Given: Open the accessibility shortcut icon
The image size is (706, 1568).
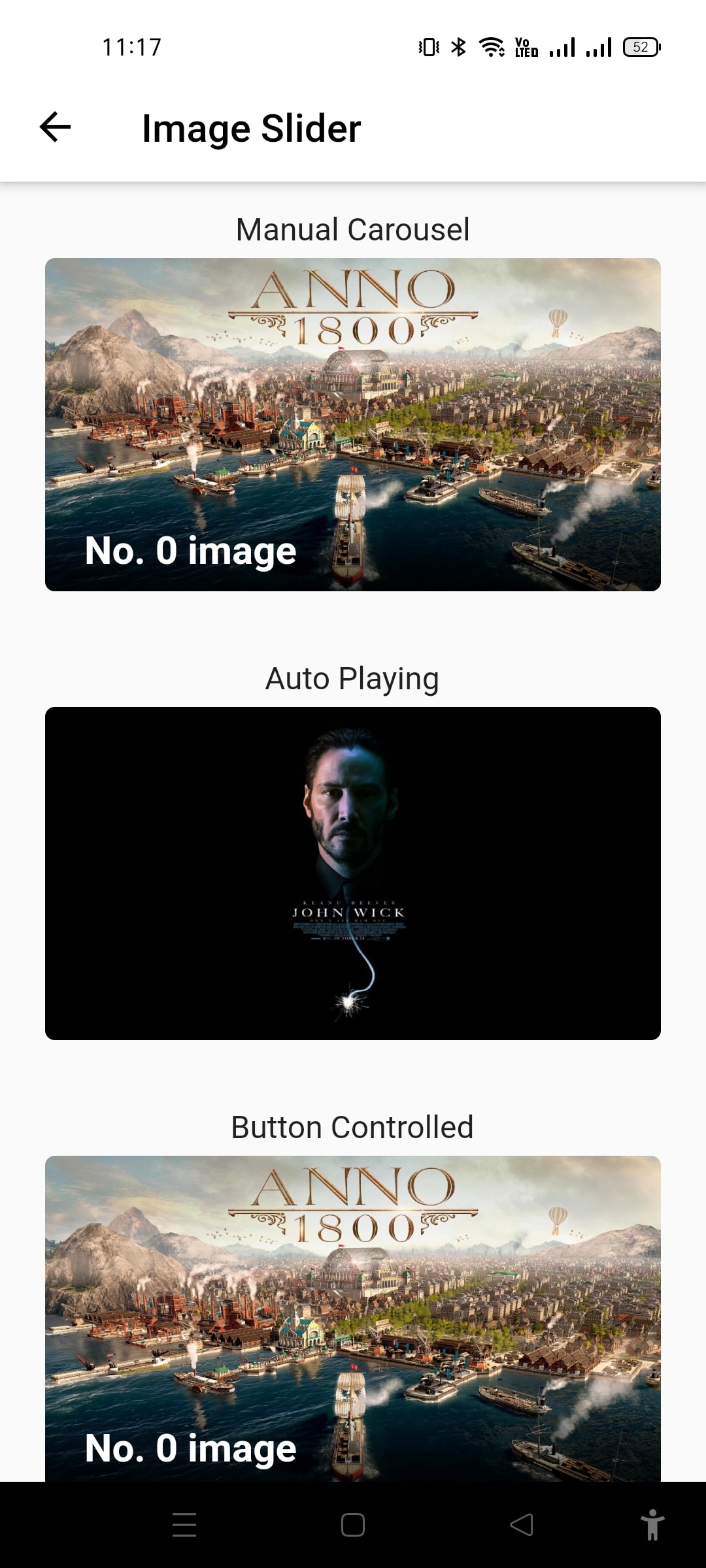Looking at the screenshot, I should point(652,1525).
